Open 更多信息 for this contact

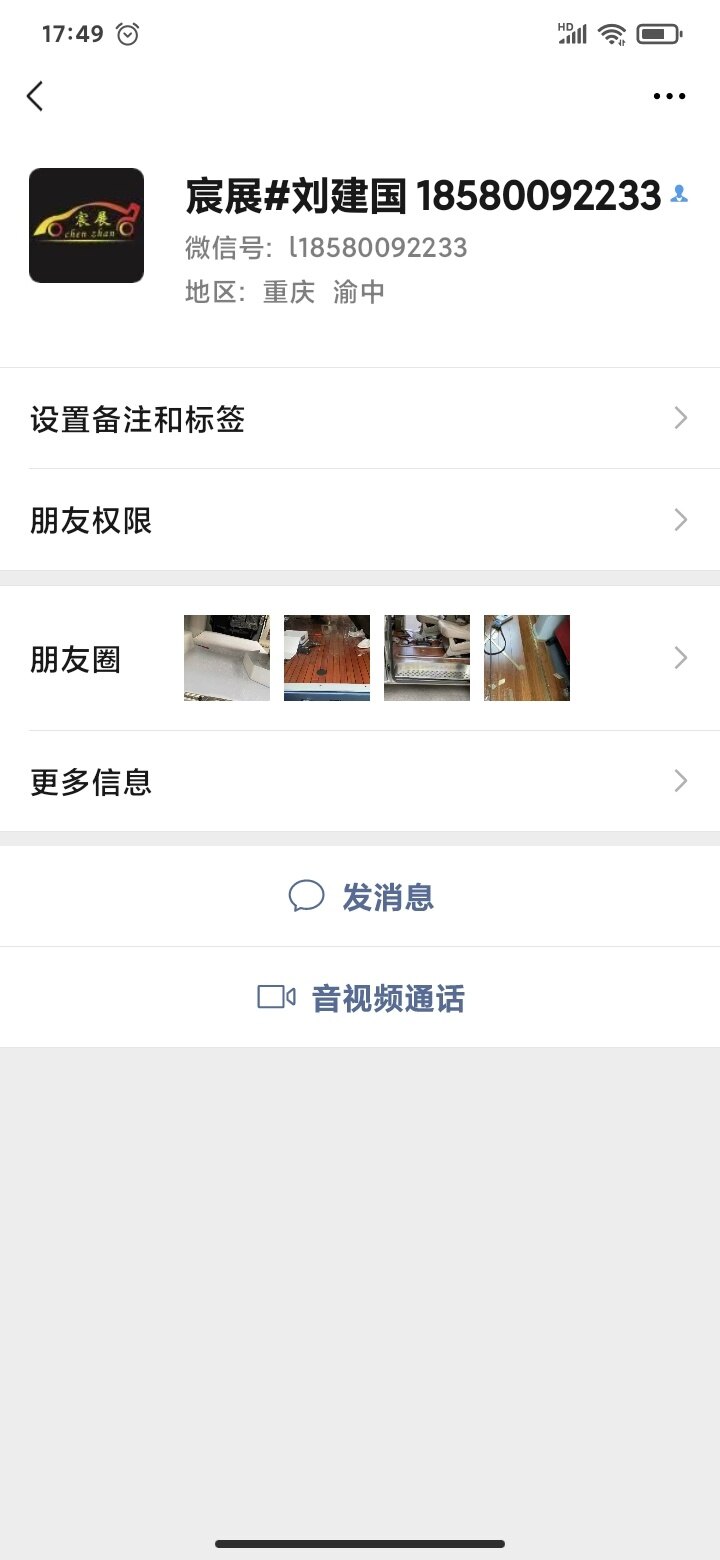tap(360, 781)
